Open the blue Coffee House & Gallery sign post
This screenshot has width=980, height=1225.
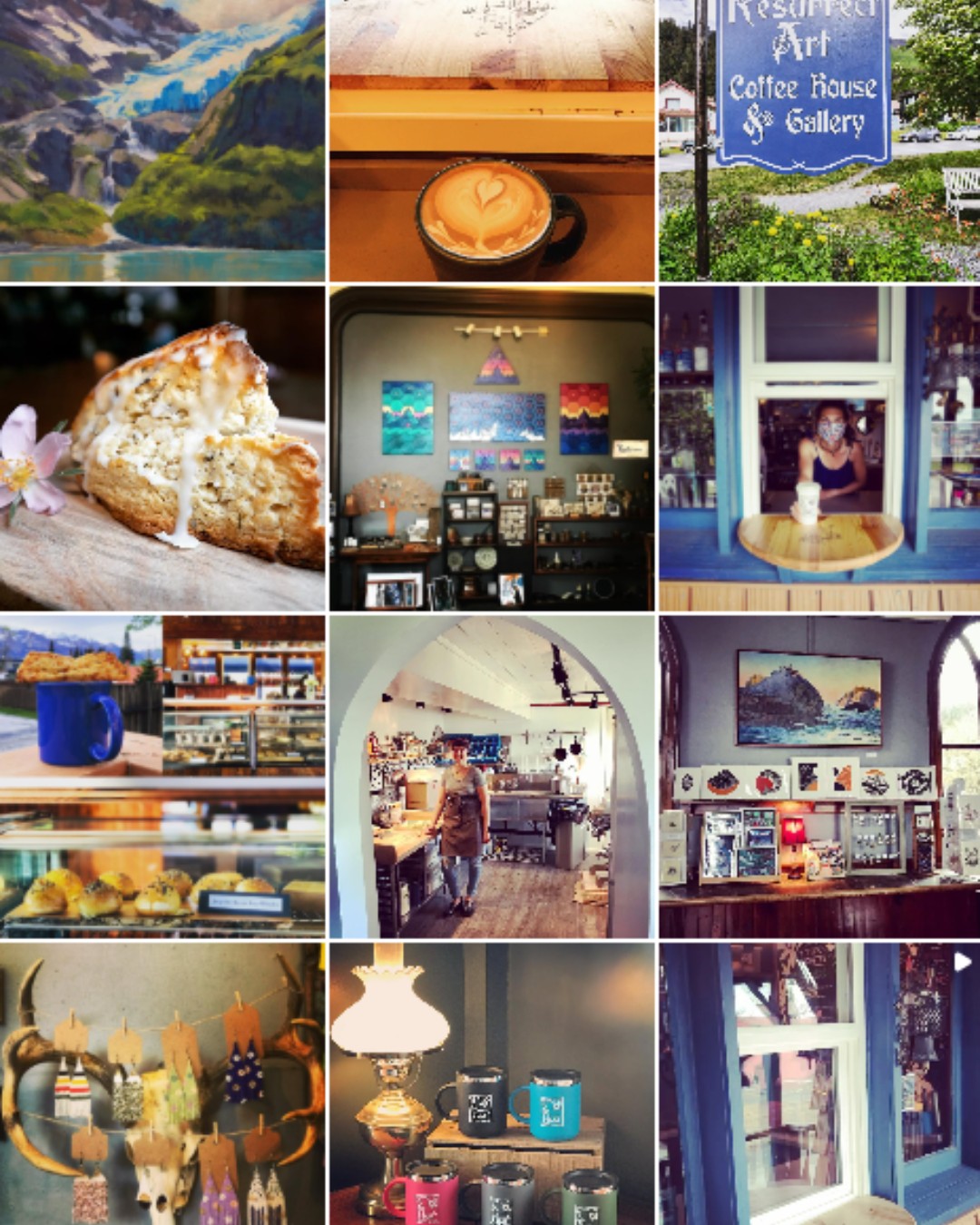pyautogui.click(x=819, y=140)
